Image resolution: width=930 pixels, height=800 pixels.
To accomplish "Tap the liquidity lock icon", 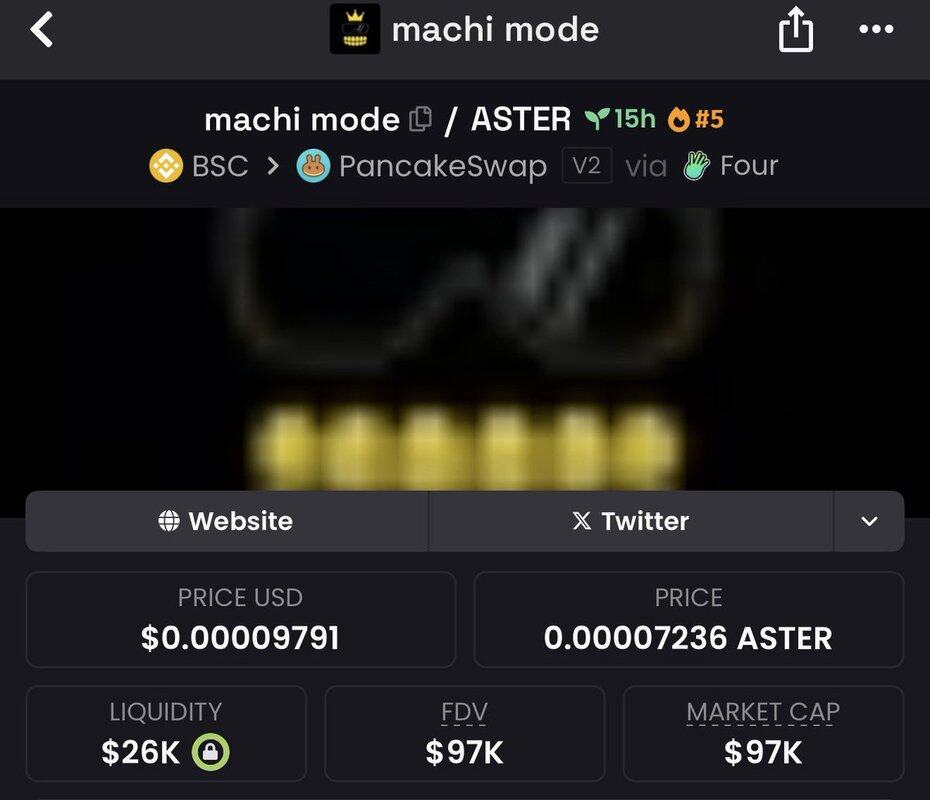I will tap(211, 752).
